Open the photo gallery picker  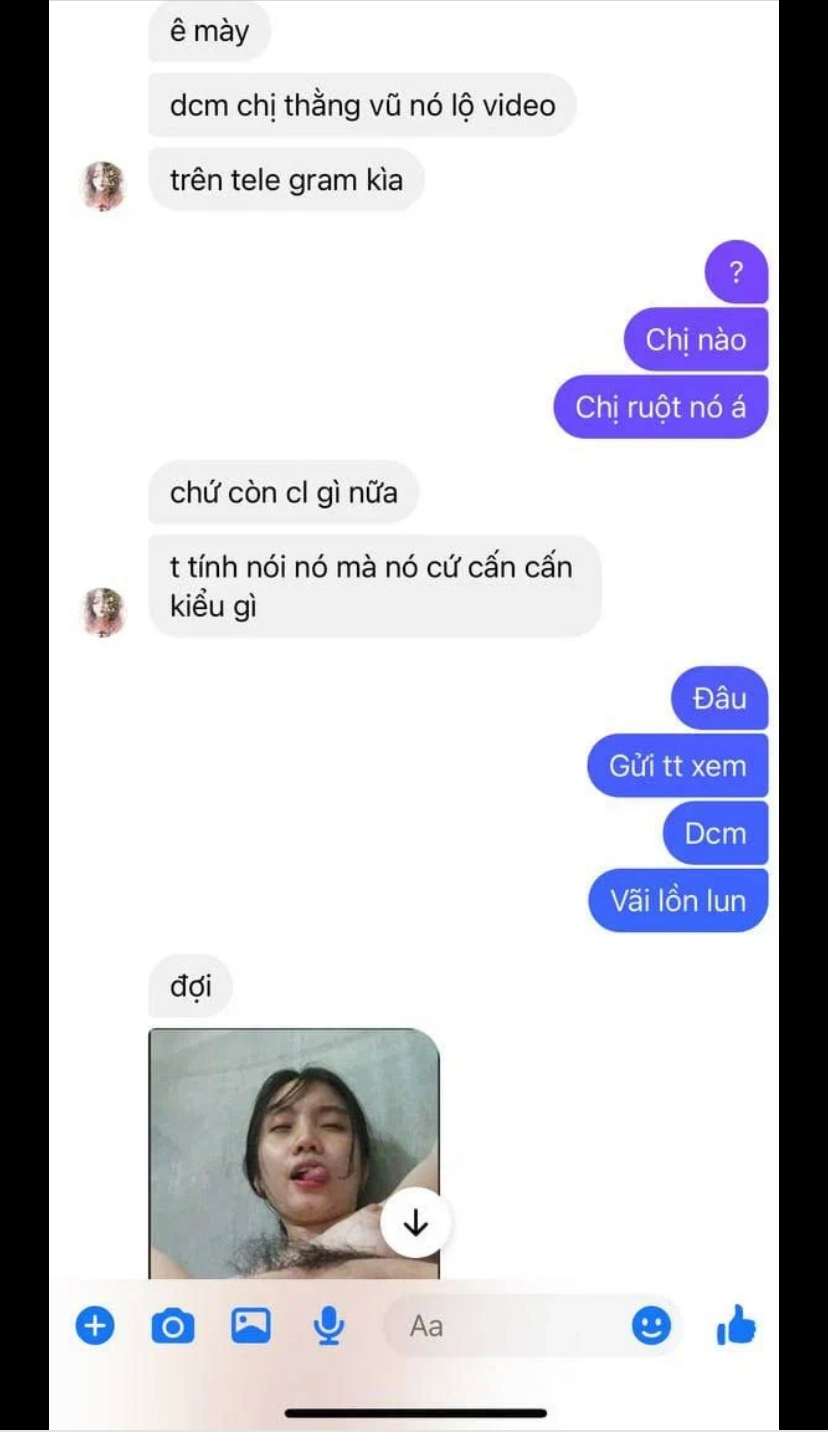[x=251, y=1326]
